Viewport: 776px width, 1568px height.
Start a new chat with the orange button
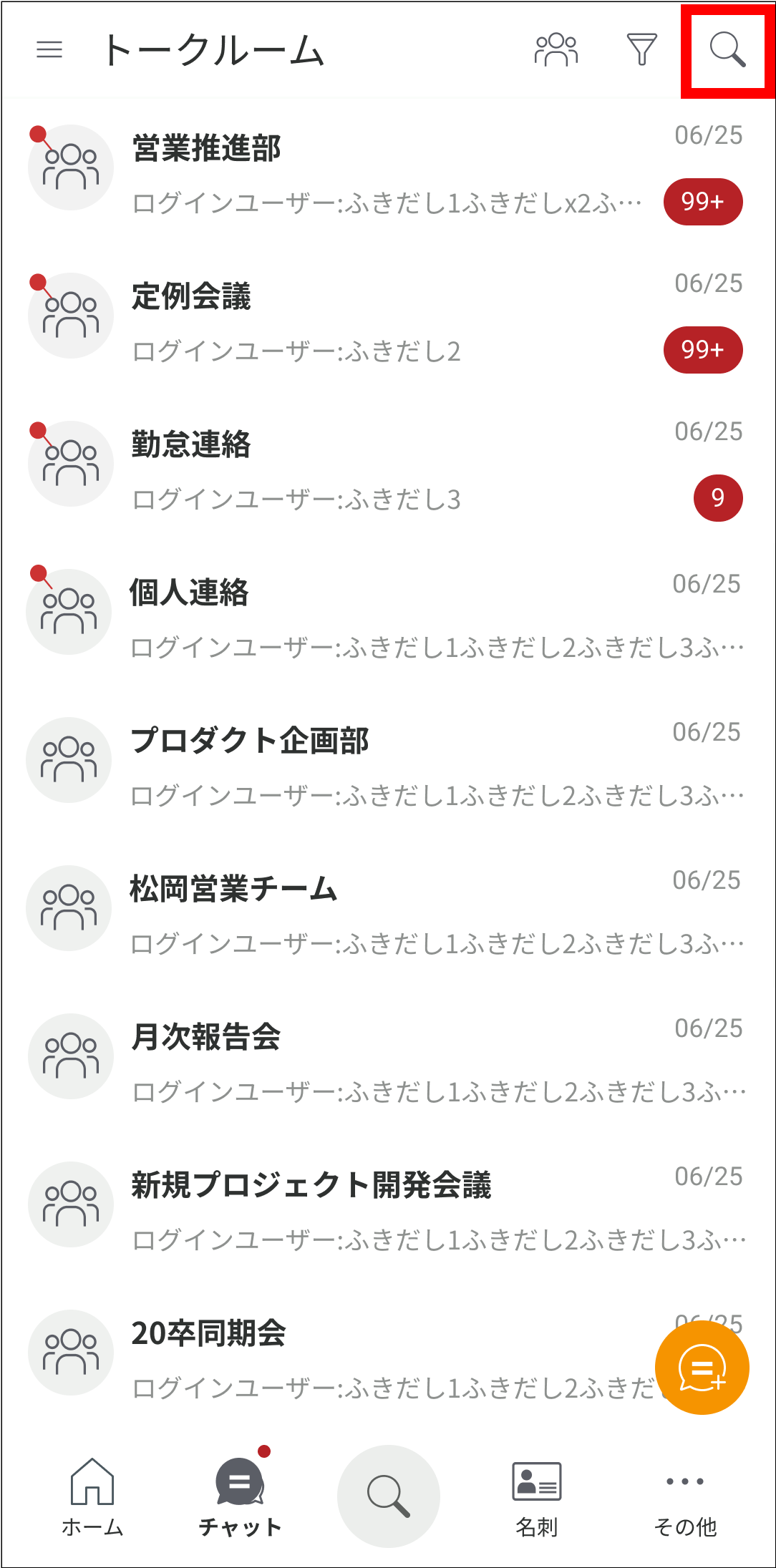click(x=702, y=1367)
